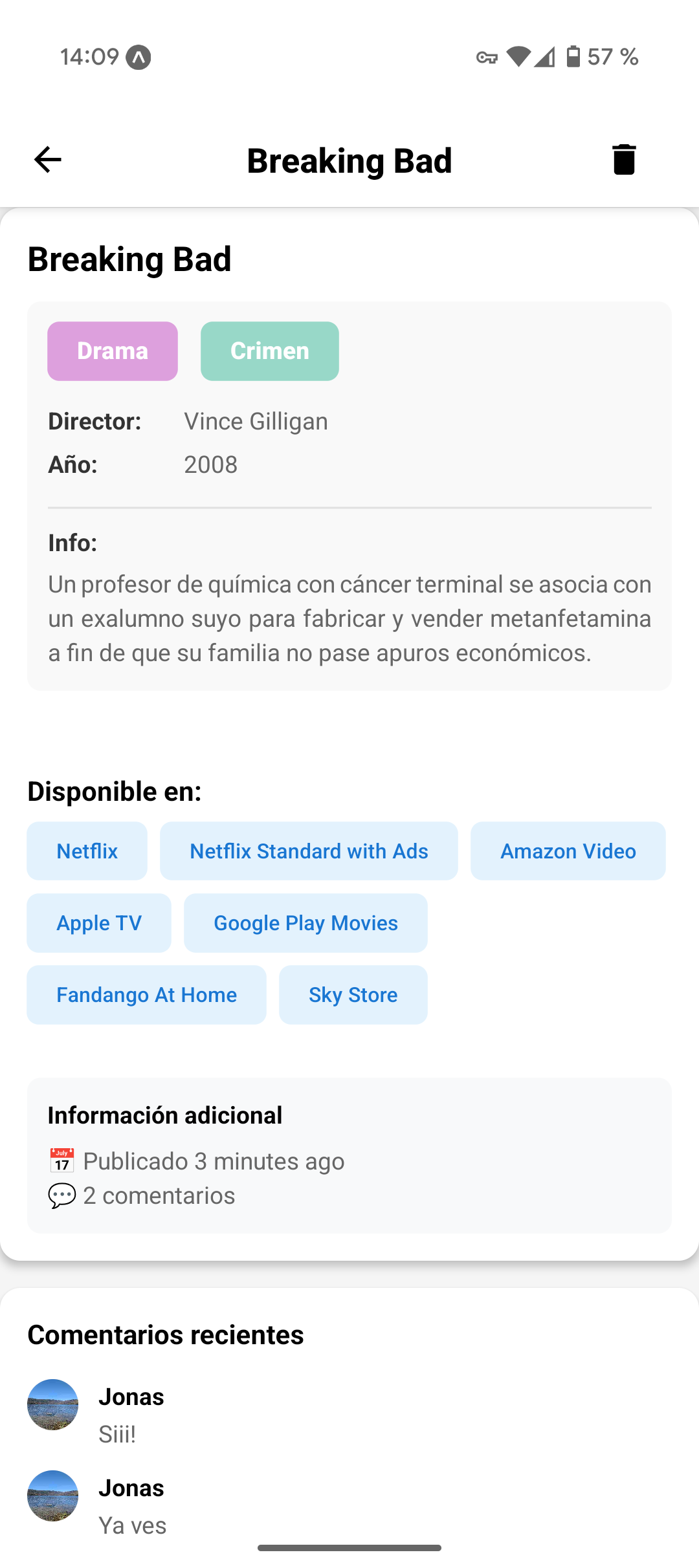Viewport: 699px width, 1568px height.
Task: Select the Apple TV chip
Action: [99, 923]
